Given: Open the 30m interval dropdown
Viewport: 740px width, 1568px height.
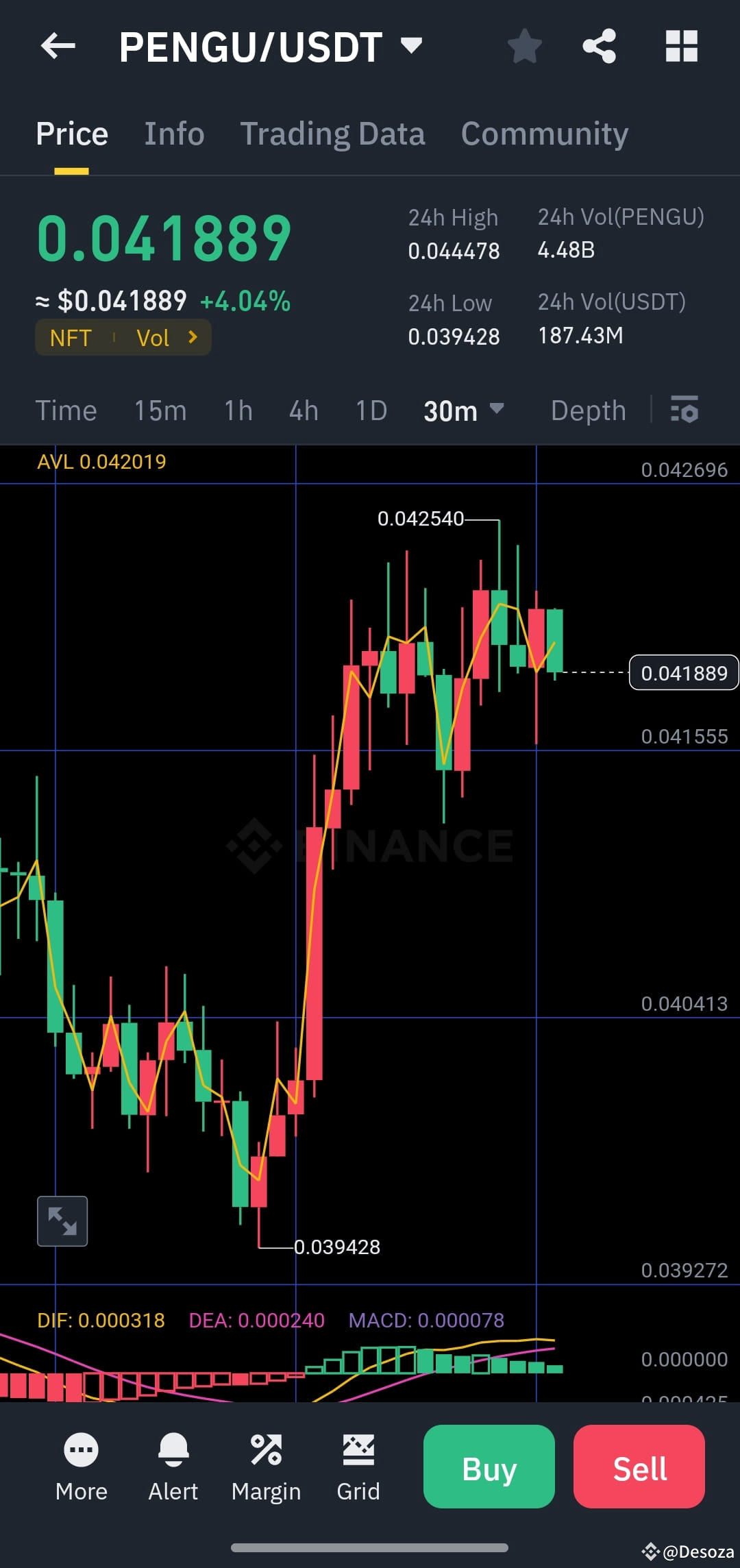Looking at the screenshot, I should point(463,410).
